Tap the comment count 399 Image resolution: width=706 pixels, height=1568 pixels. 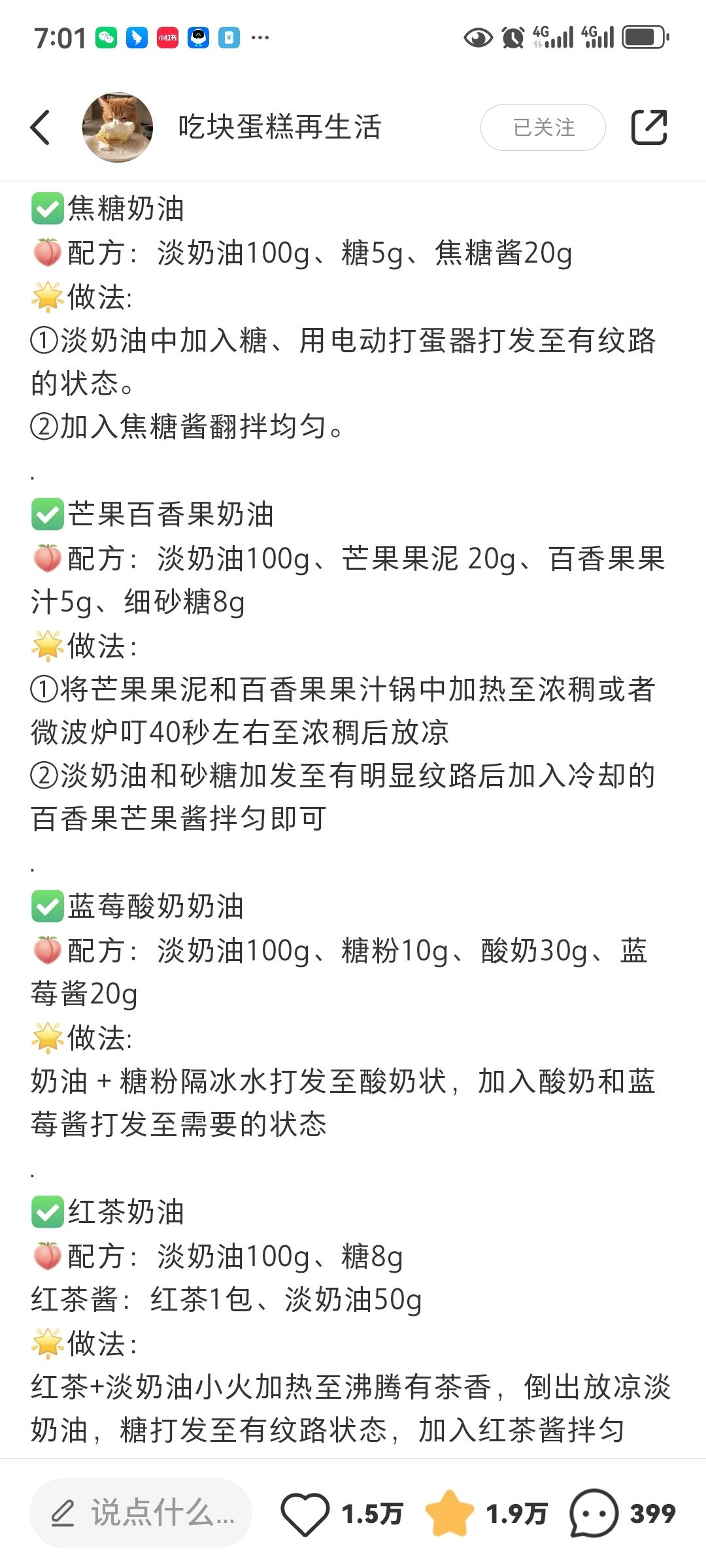(x=653, y=1514)
